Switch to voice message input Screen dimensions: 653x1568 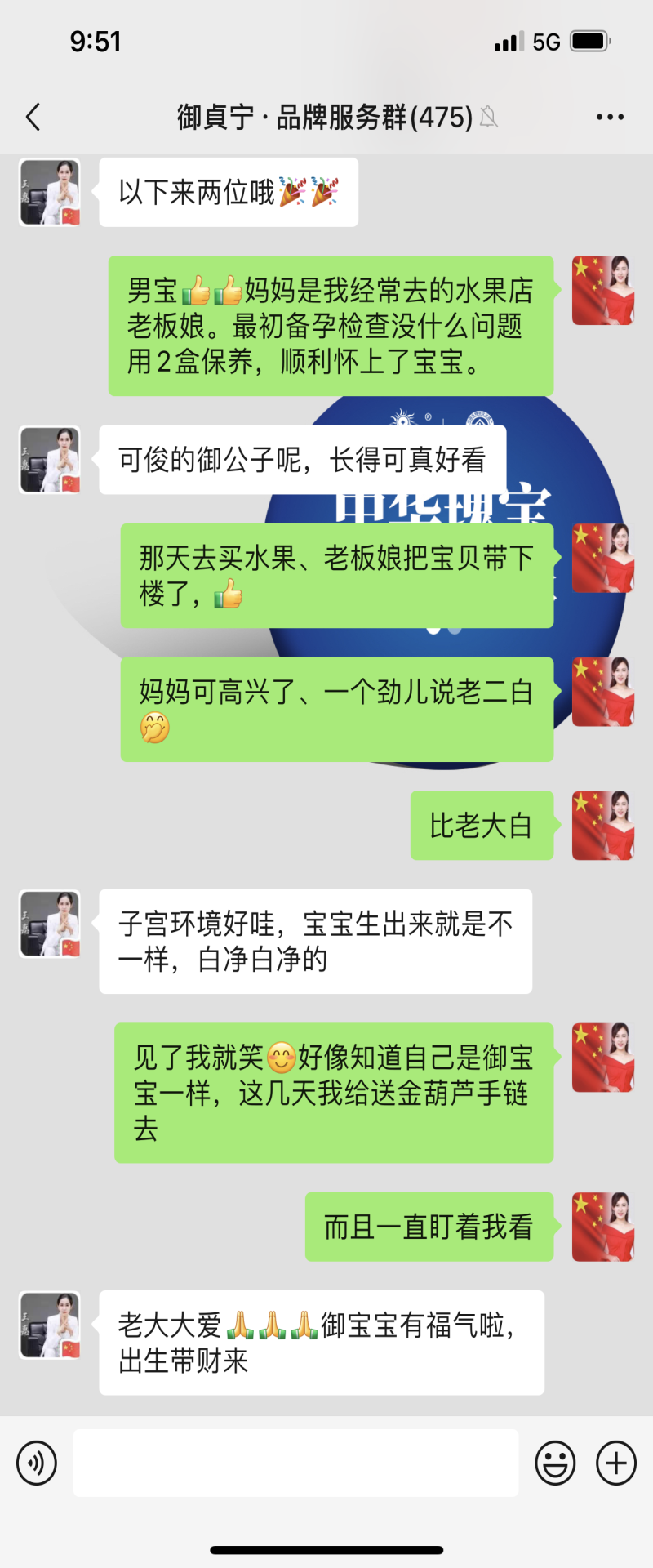click(x=37, y=1463)
